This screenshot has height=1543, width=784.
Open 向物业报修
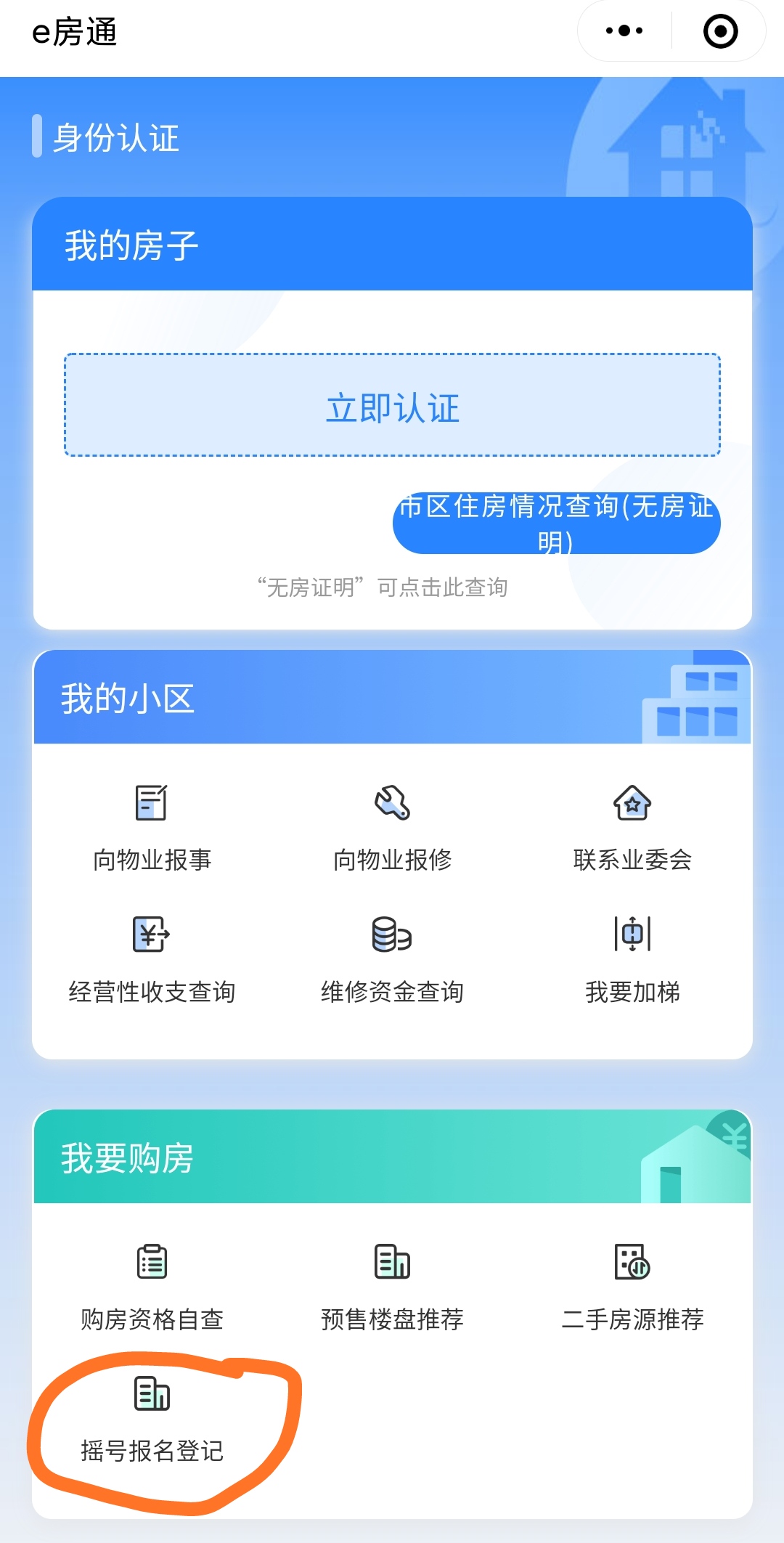(x=392, y=828)
